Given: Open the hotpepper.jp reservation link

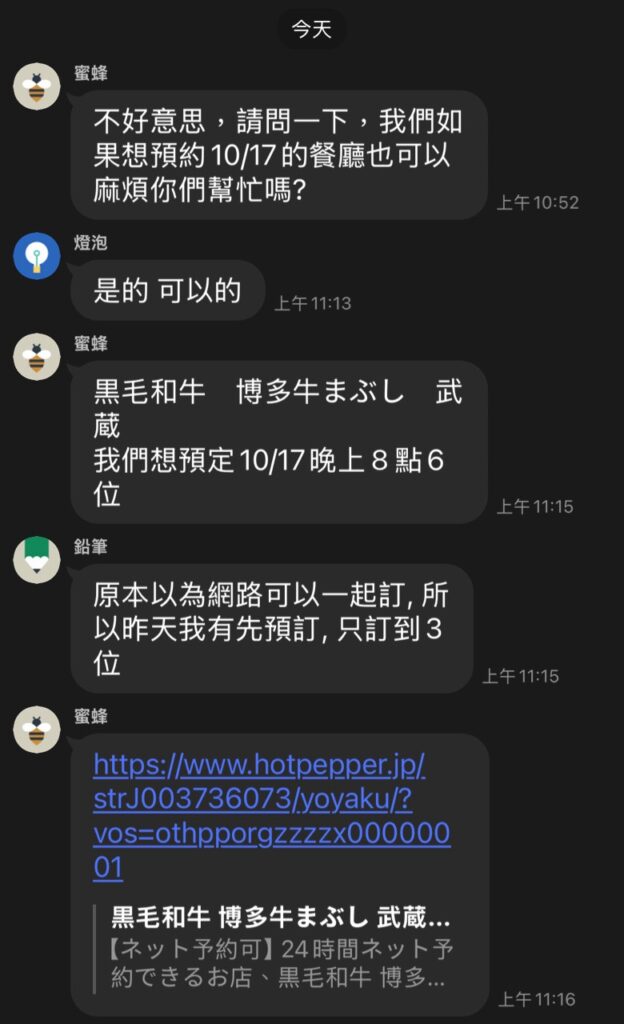Looking at the screenshot, I should (260, 816).
